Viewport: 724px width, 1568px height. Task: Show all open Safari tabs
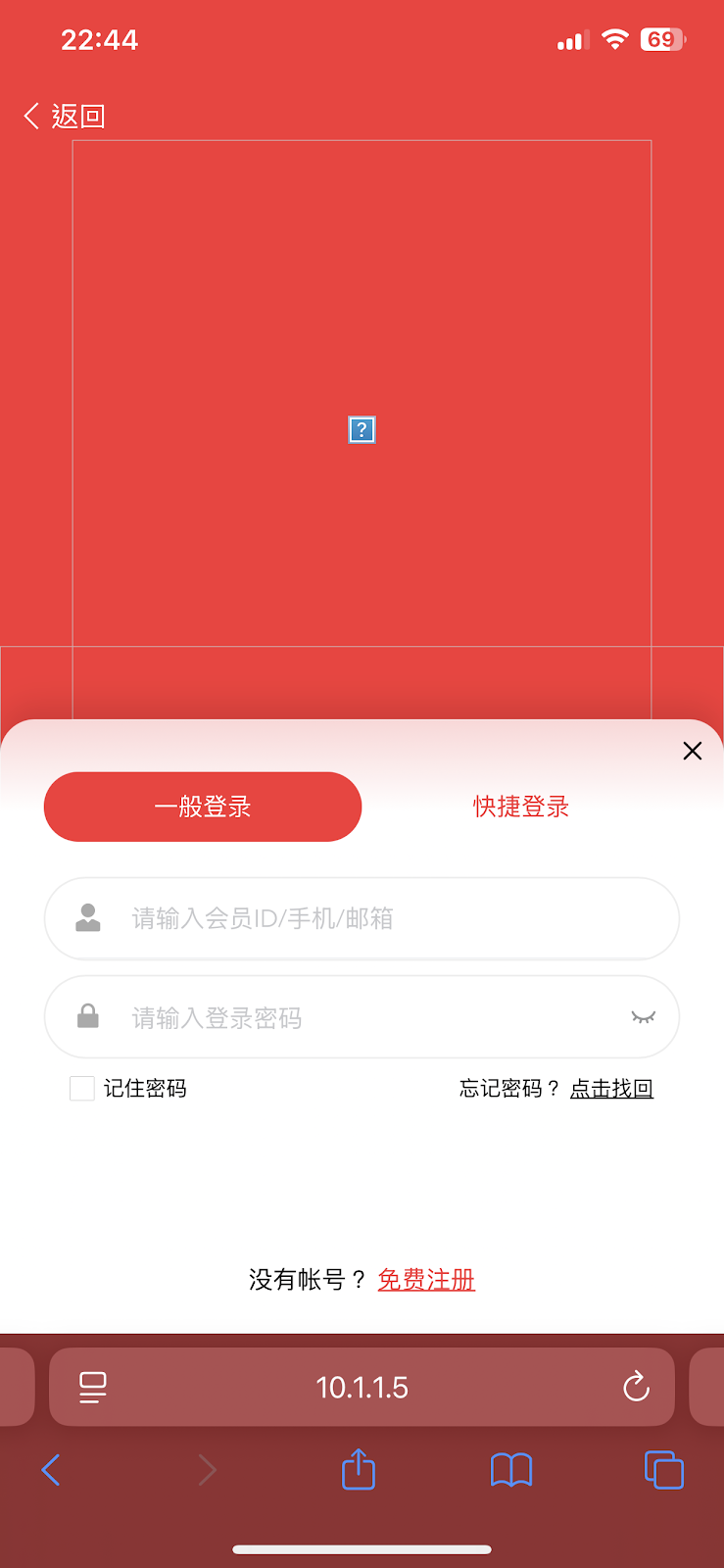coord(663,1470)
